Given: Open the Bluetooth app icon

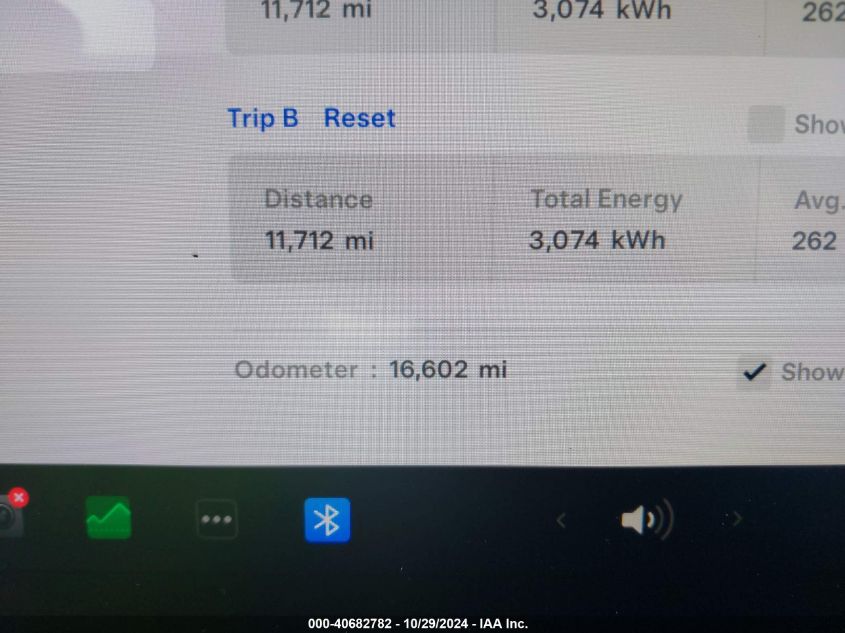Looking at the screenshot, I should click(327, 520).
